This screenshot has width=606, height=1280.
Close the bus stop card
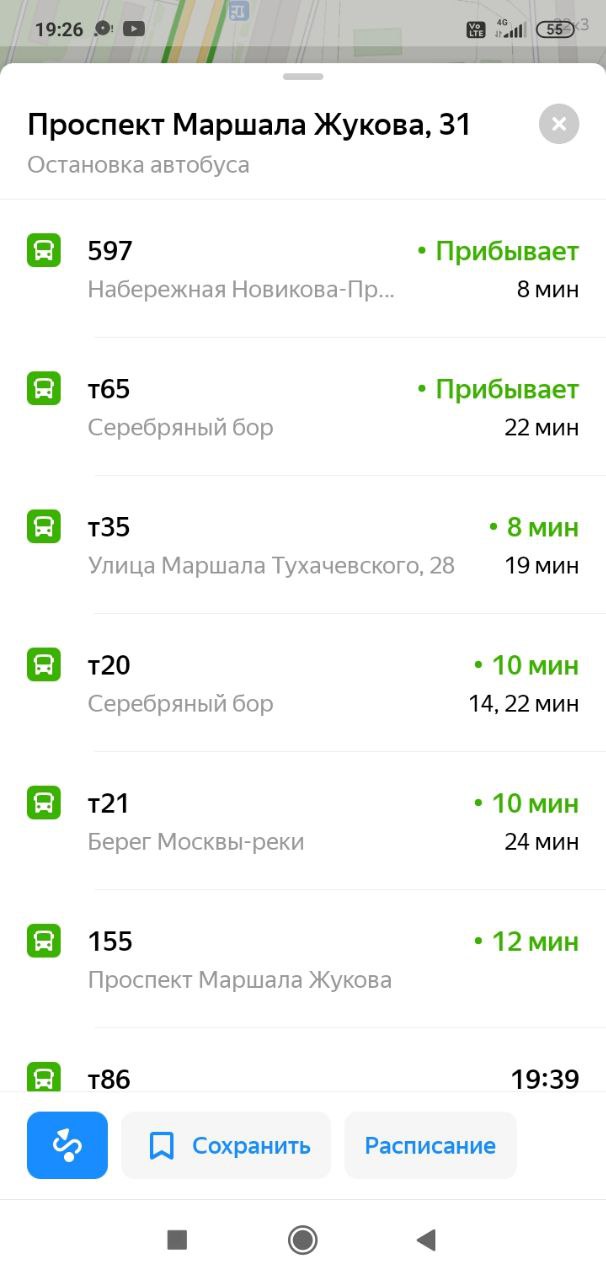559,124
